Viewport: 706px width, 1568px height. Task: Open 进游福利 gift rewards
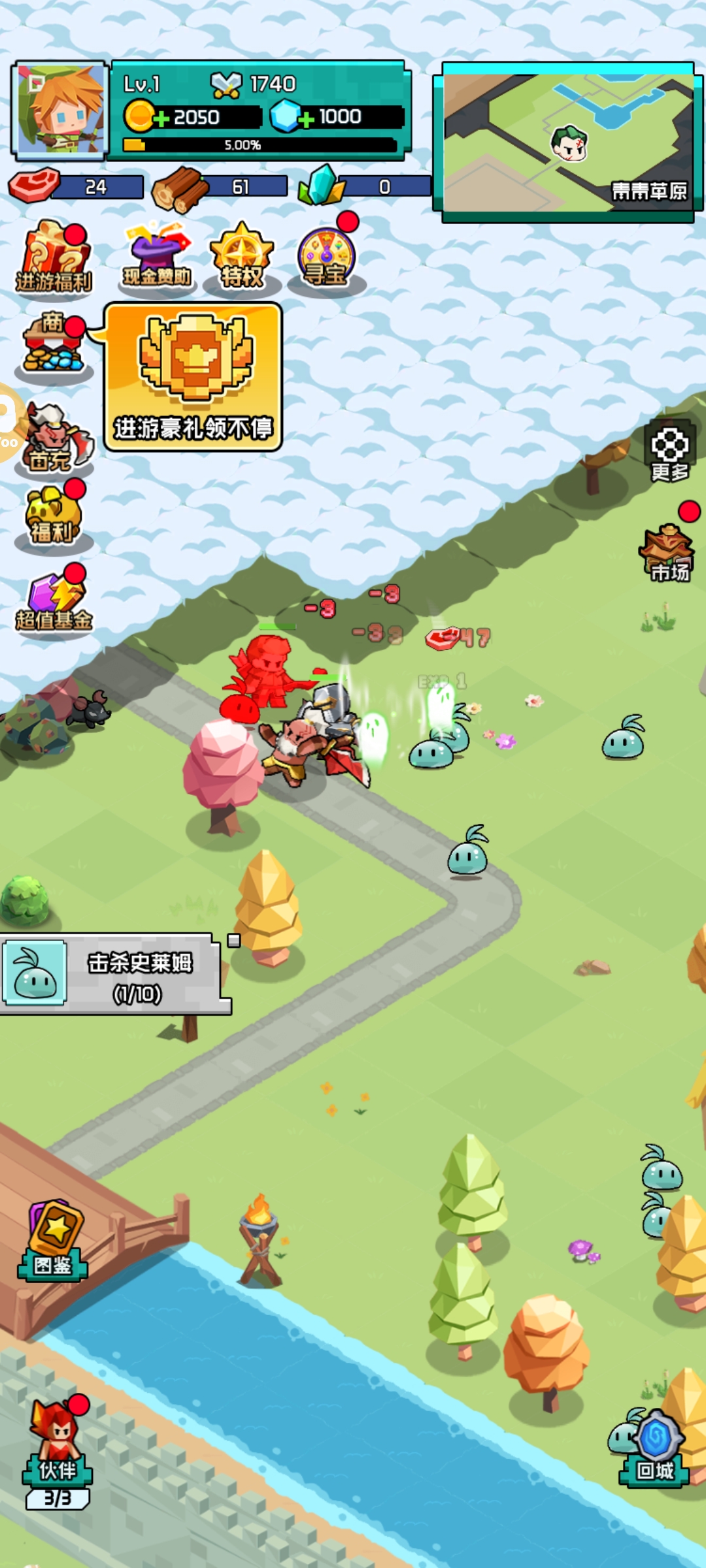tap(54, 257)
